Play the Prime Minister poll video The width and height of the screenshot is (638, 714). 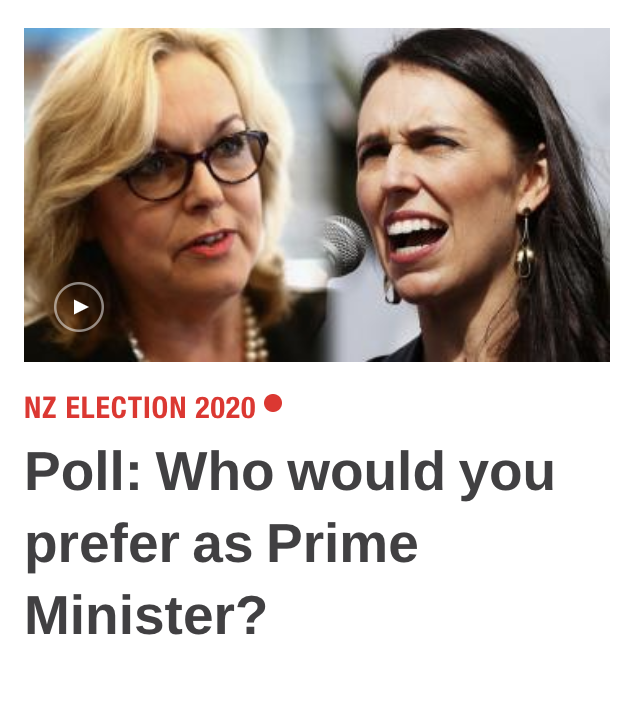pyautogui.click(x=79, y=307)
